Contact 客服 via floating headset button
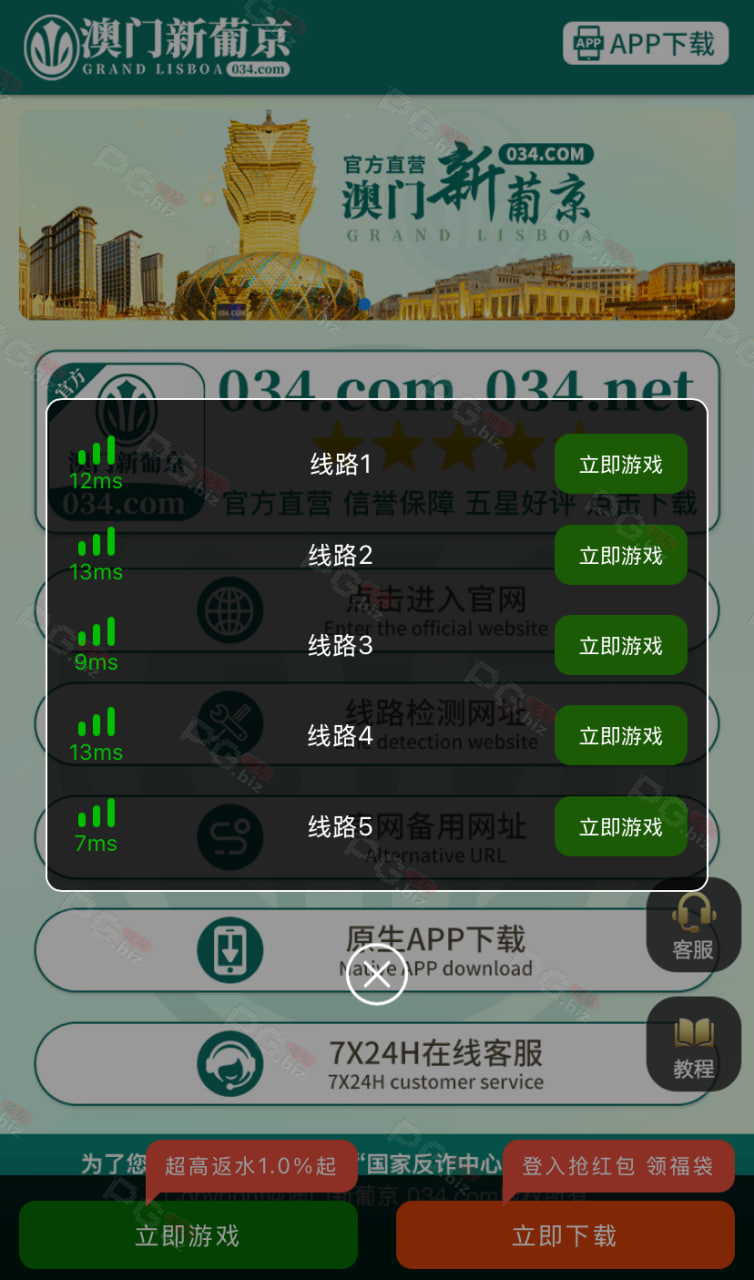 (x=693, y=925)
